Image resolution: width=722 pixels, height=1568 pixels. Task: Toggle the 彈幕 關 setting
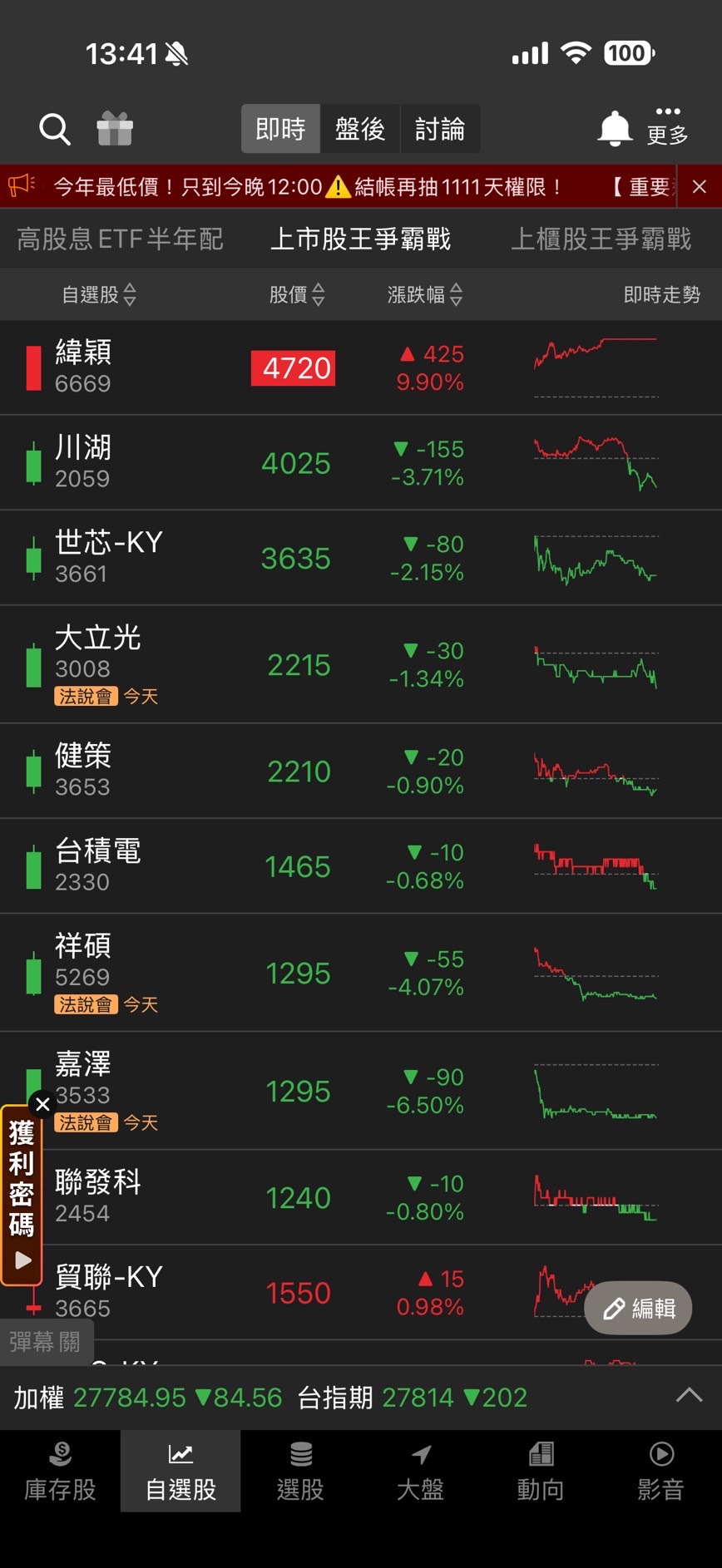46,1342
